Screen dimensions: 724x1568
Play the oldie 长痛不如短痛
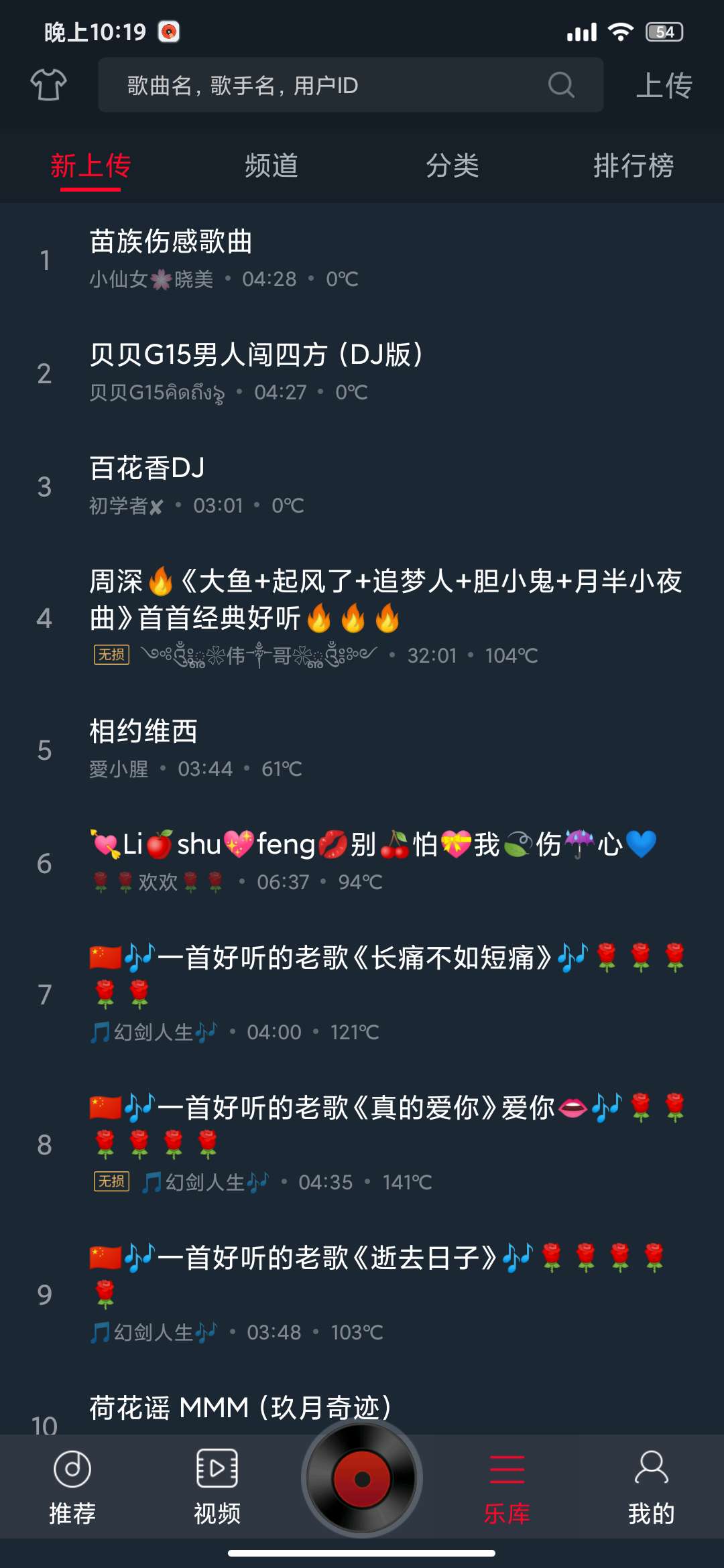362,994
